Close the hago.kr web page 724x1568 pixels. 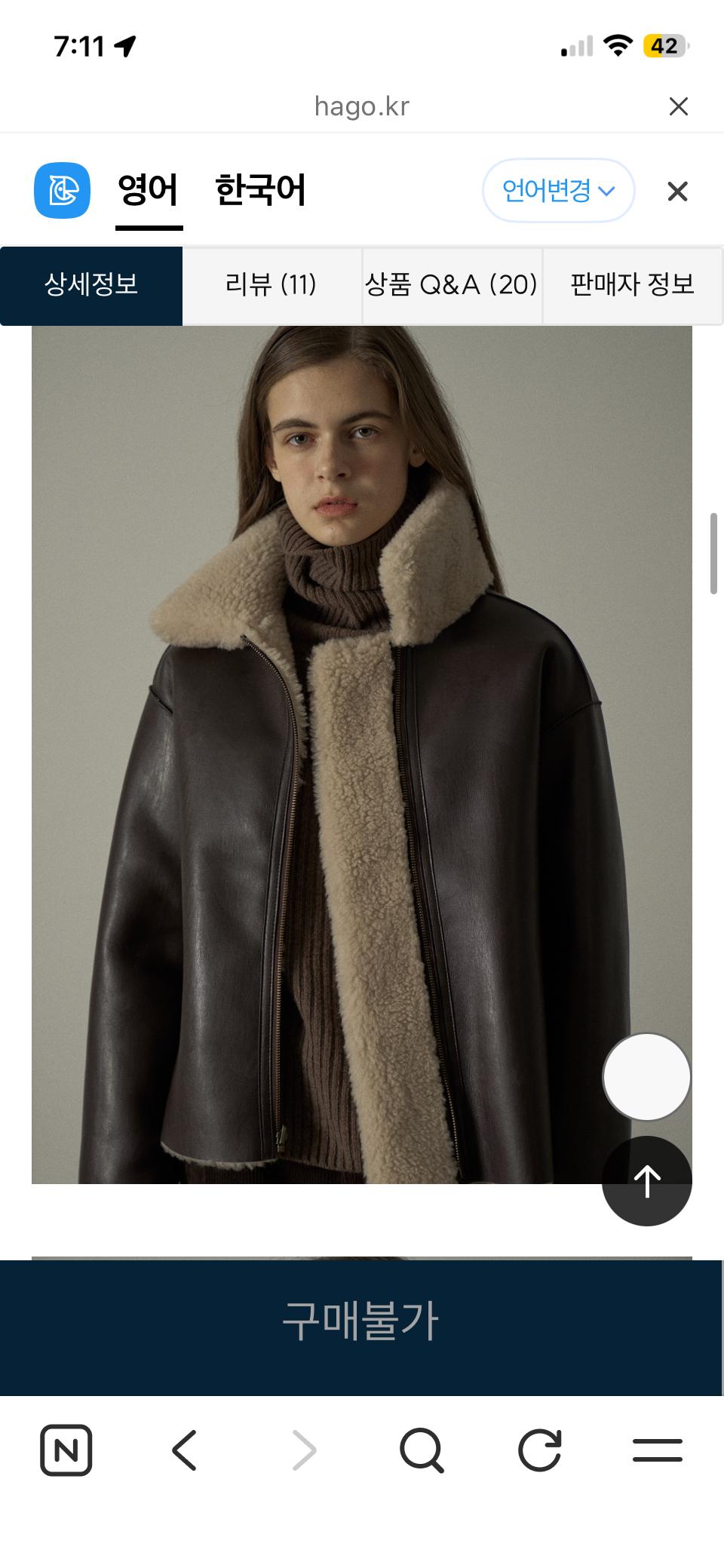679,106
